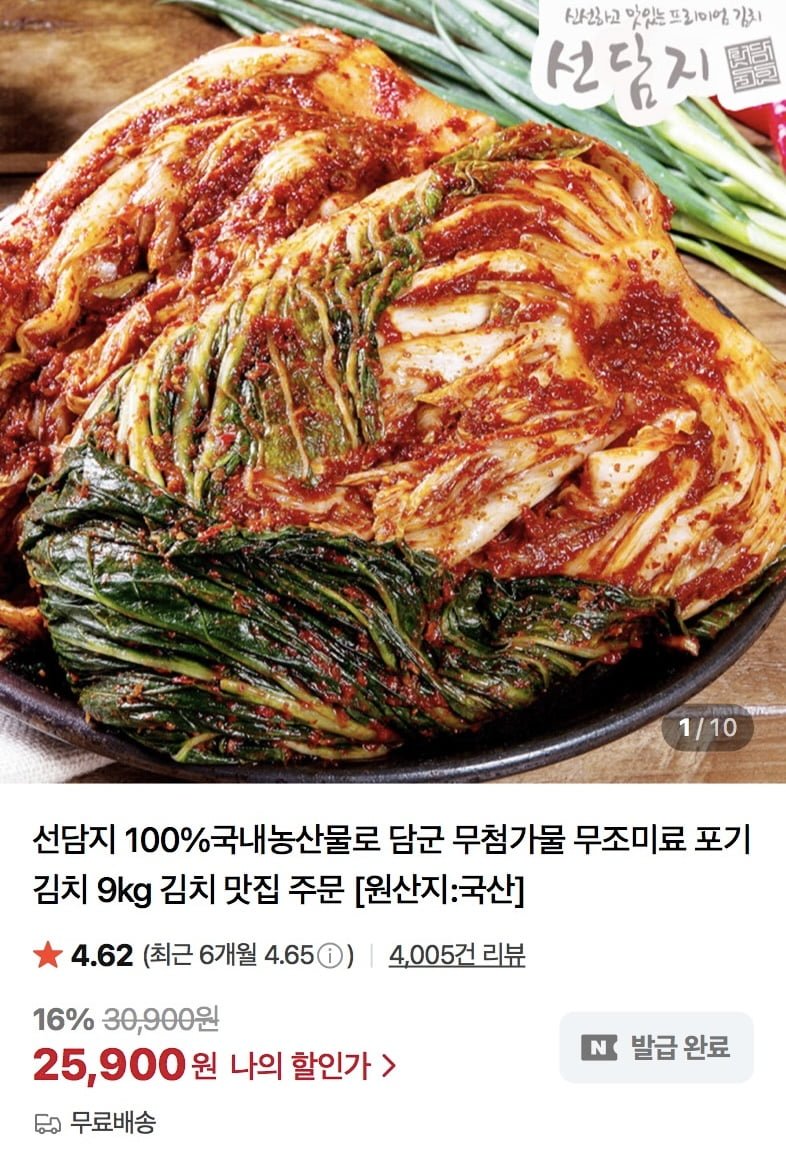Tap the rating info icon beside 4.65
The width and height of the screenshot is (786, 1160).
point(330,956)
